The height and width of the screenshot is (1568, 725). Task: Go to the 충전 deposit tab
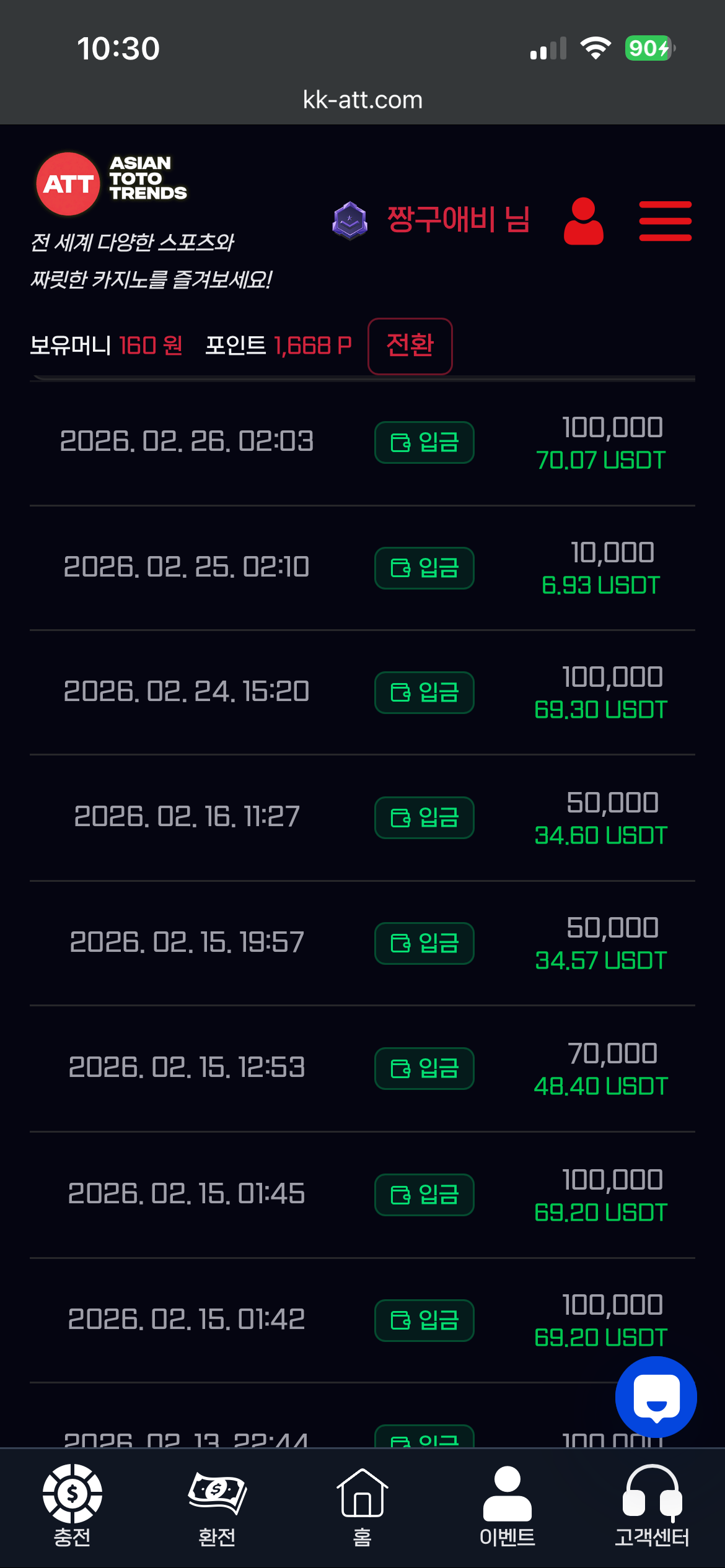(72, 1505)
